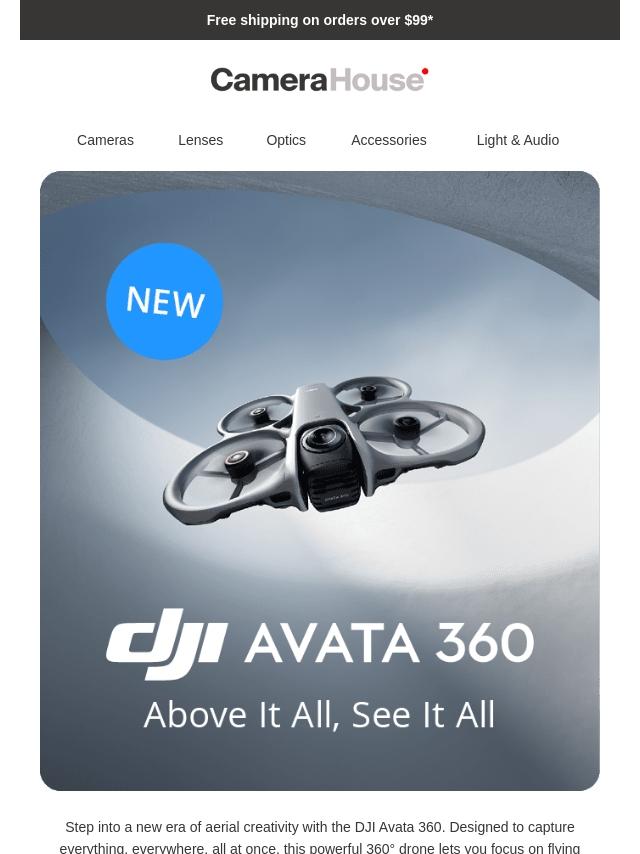Open the Cameras category

click(x=105, y=140)
